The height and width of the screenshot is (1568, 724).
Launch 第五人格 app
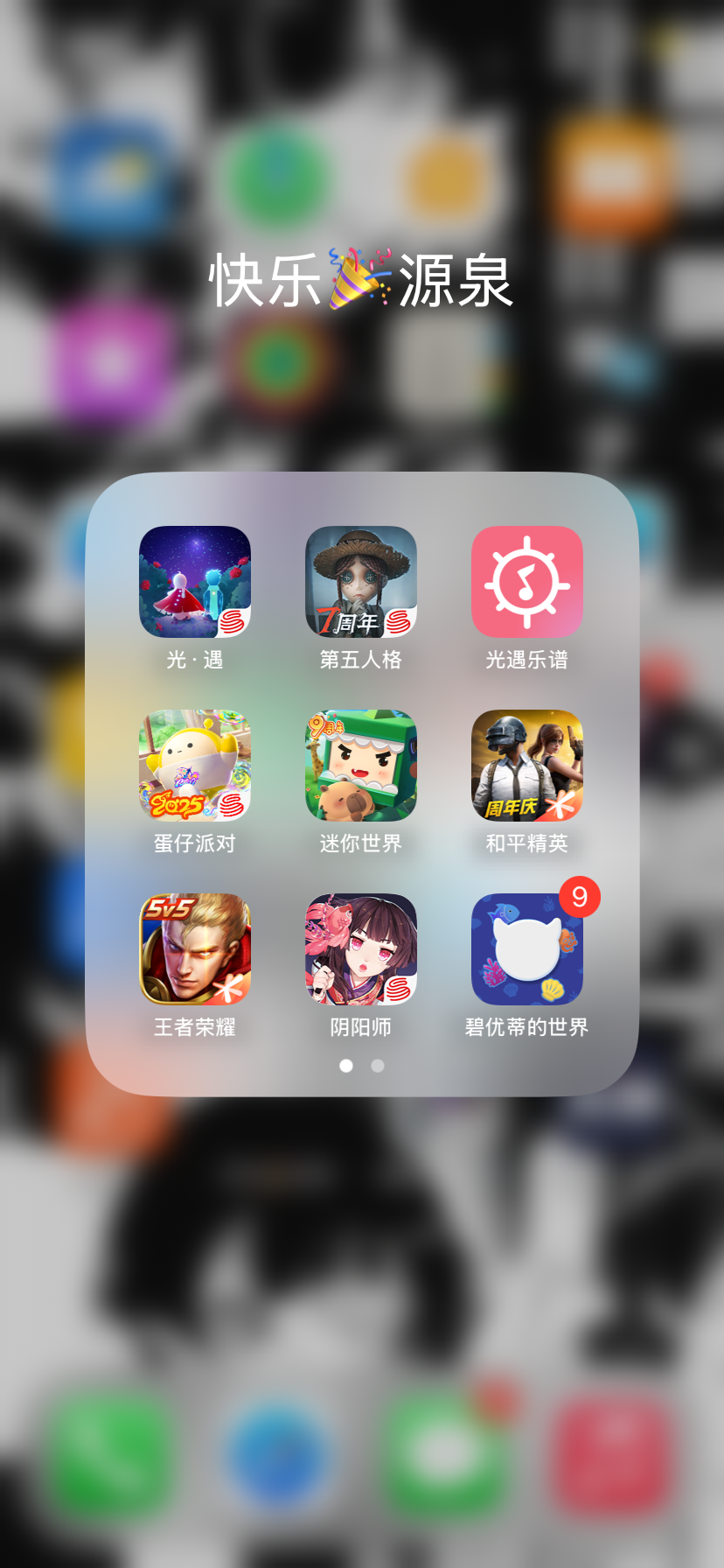361,582
